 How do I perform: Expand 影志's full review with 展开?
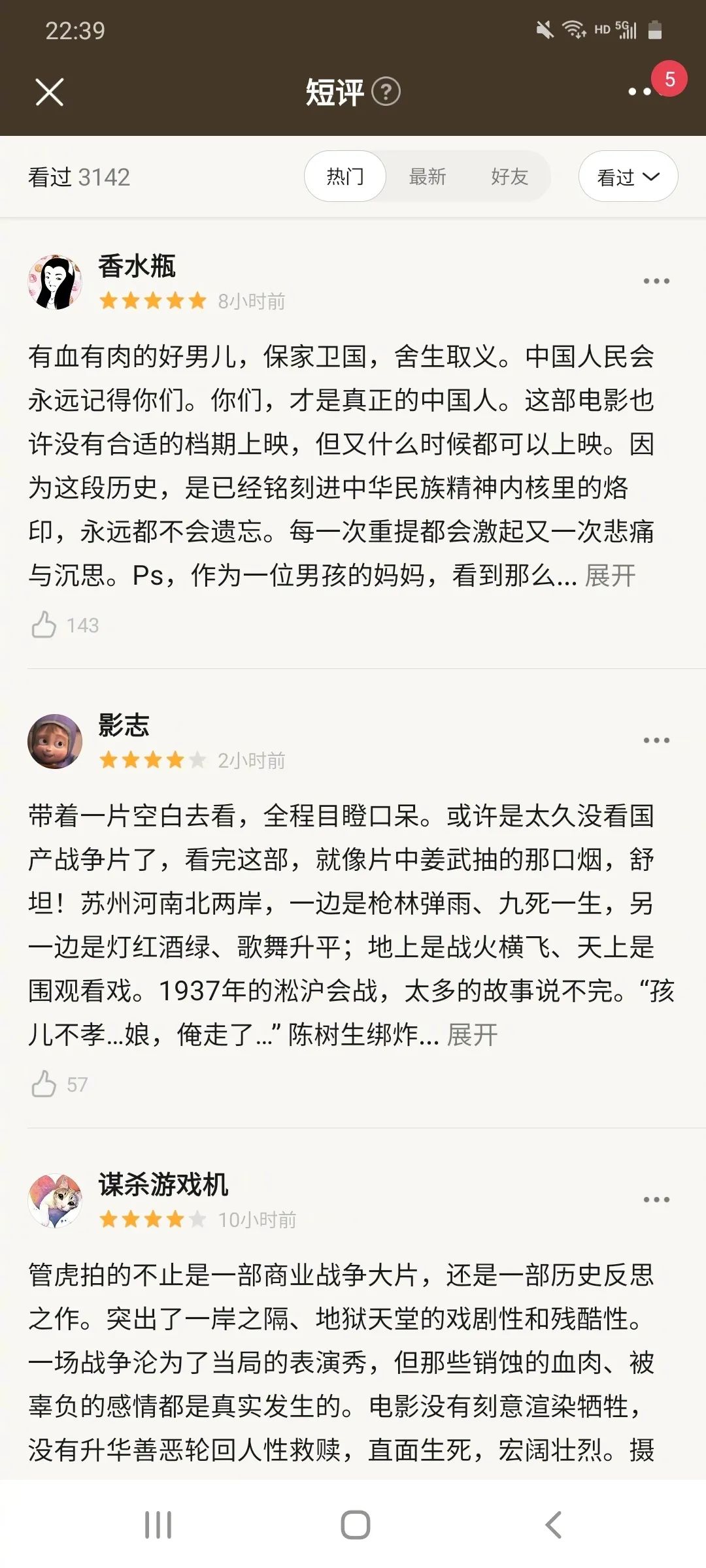pyautogui.click(x=472, y=1036)
